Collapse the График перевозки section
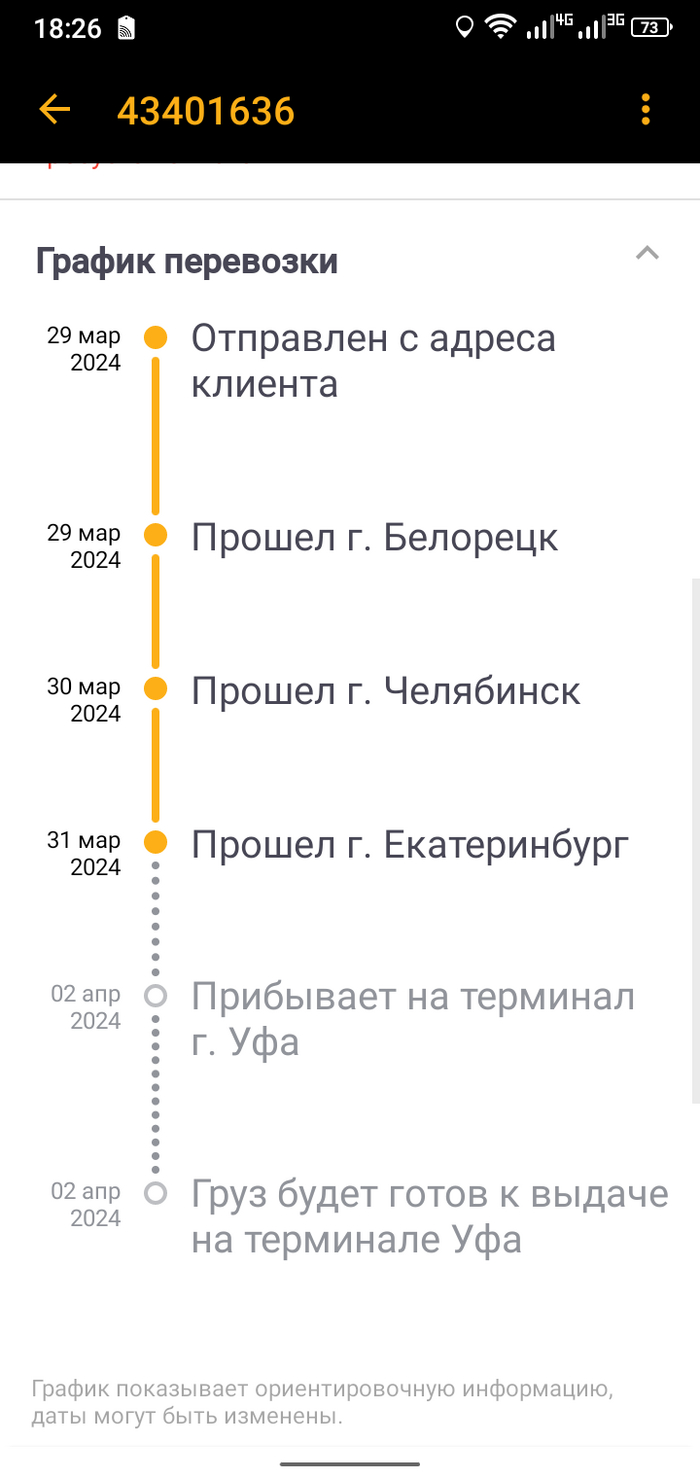 [647, 253]
